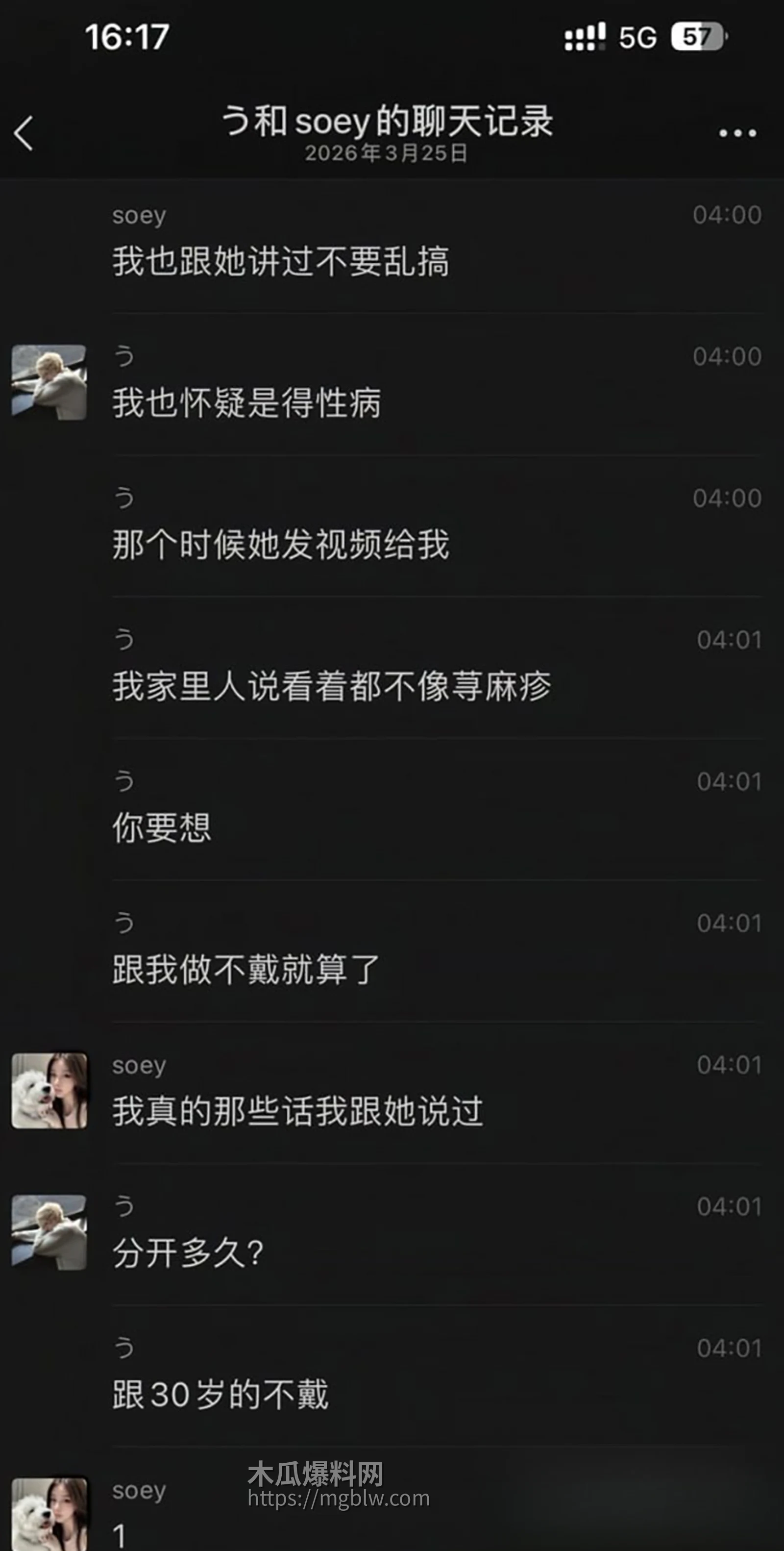Select message '我也跟她讲过不要乱搞'

point(281,262)
